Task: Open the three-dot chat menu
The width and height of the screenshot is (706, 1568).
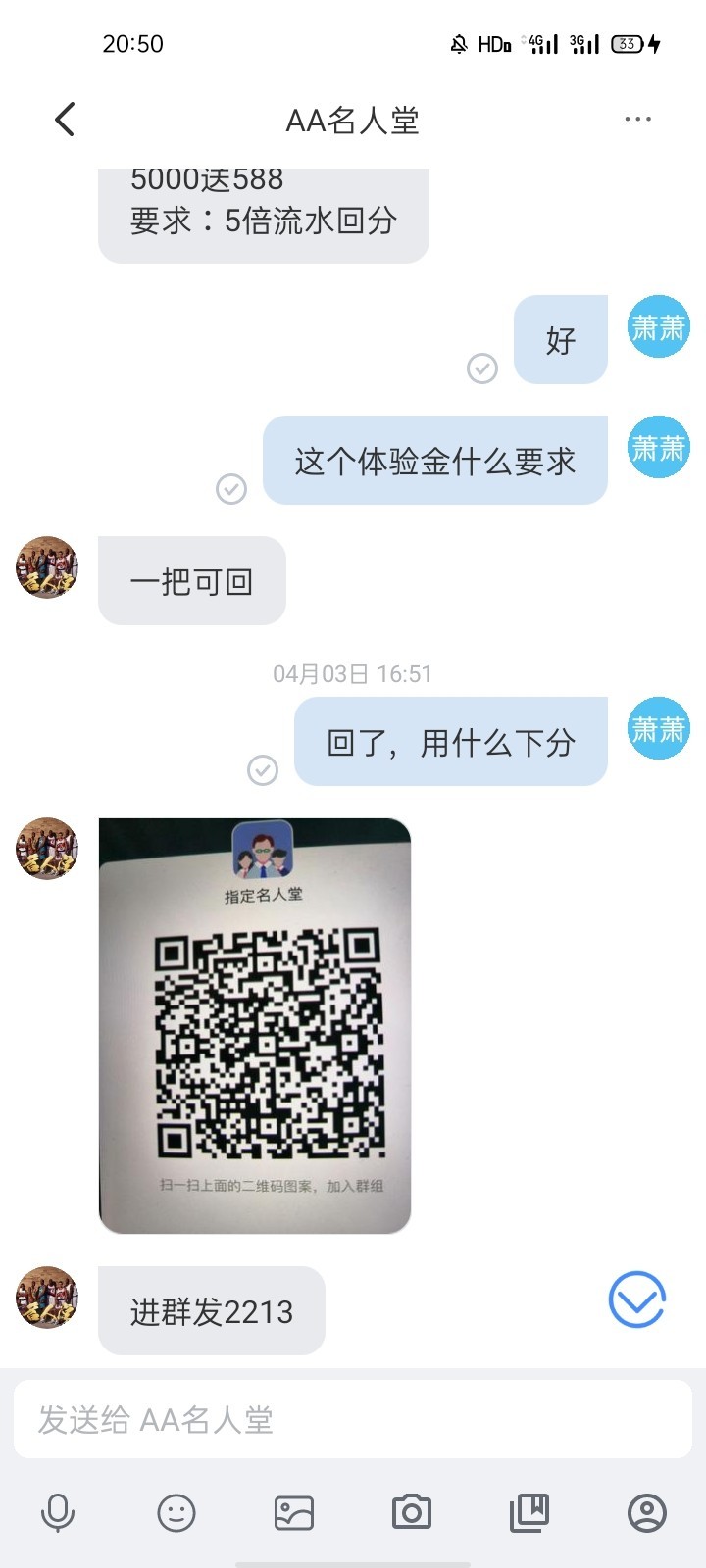Action: [x=637, y=120]
